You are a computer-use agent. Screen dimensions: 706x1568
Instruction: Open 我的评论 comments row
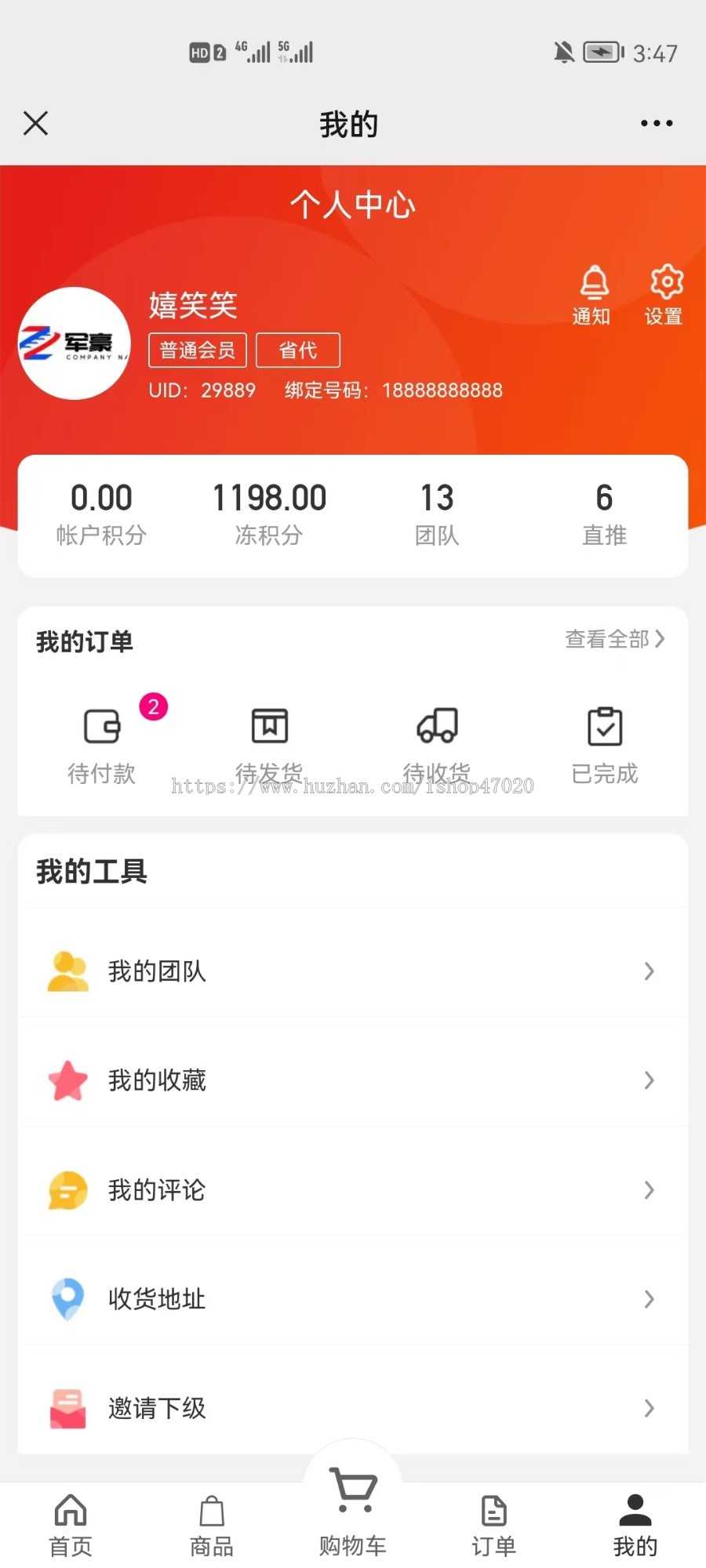click(x=353, y=1190)
